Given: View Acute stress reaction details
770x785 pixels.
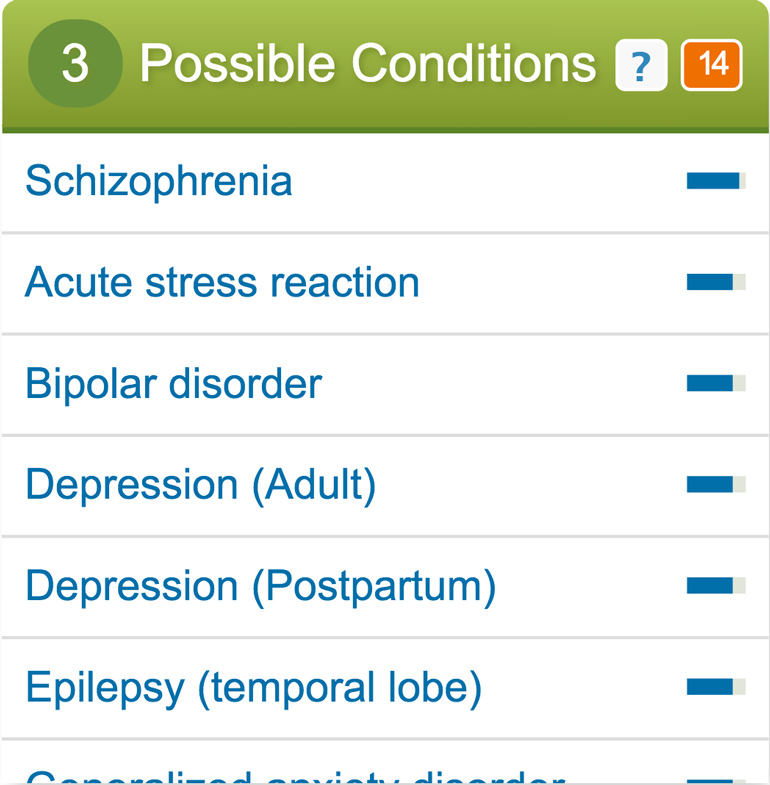Looking at the screenshot, I should click(222, 283).
